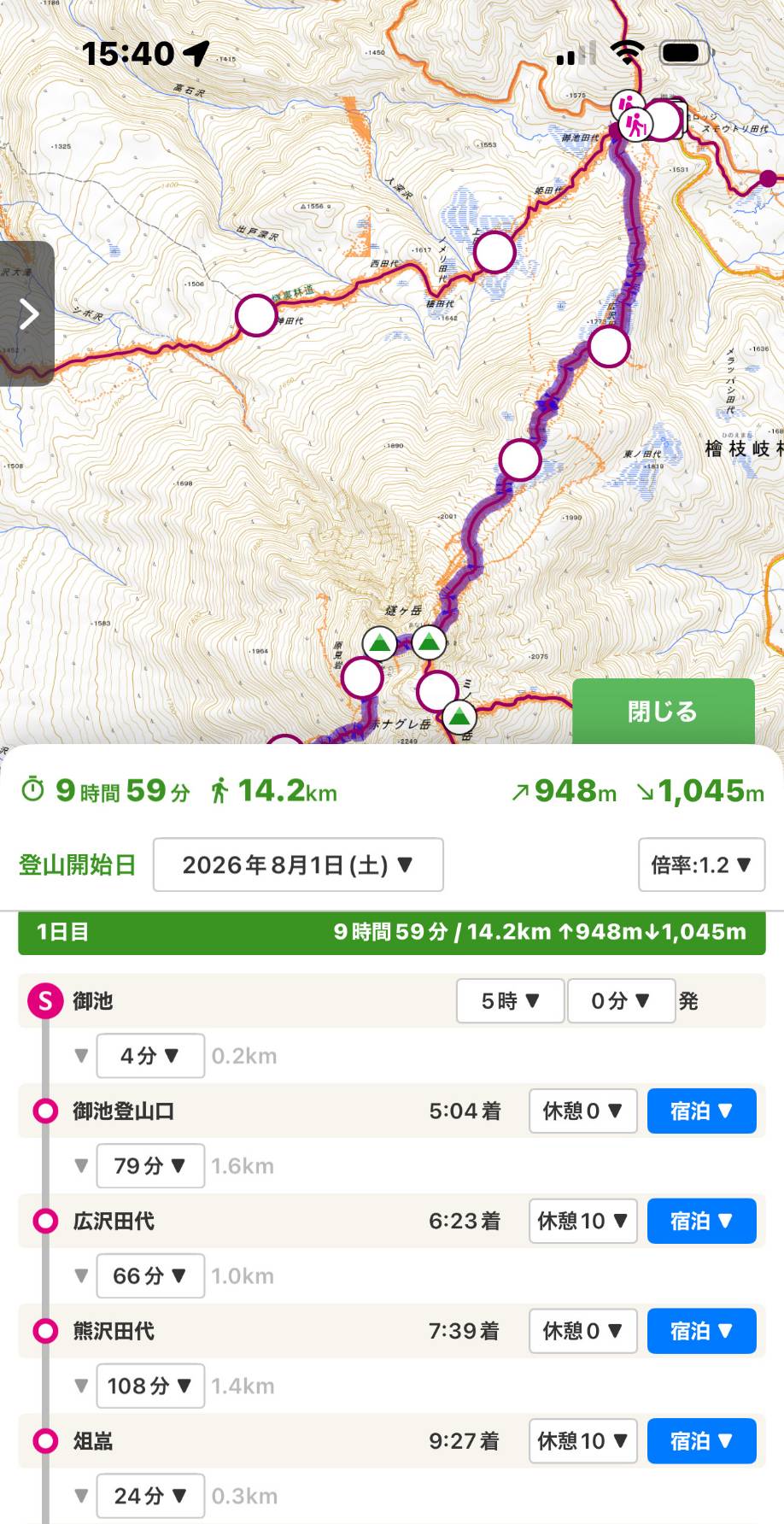Expand the side panel arrow
Image resolution: width=784 pixels, height=1524 pixels.
[27, 314]
